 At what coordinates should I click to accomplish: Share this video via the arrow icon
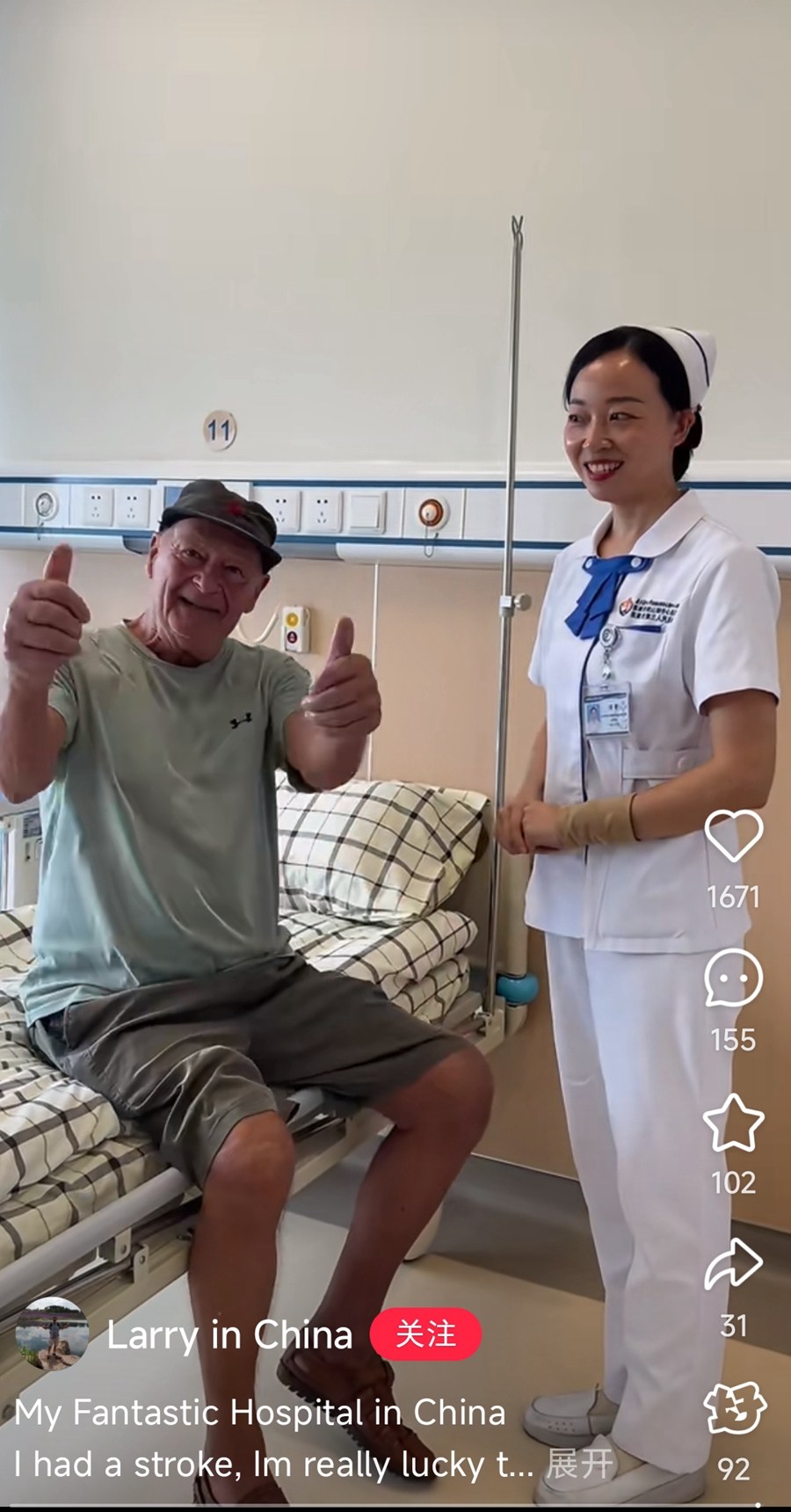coord(733,1265)
